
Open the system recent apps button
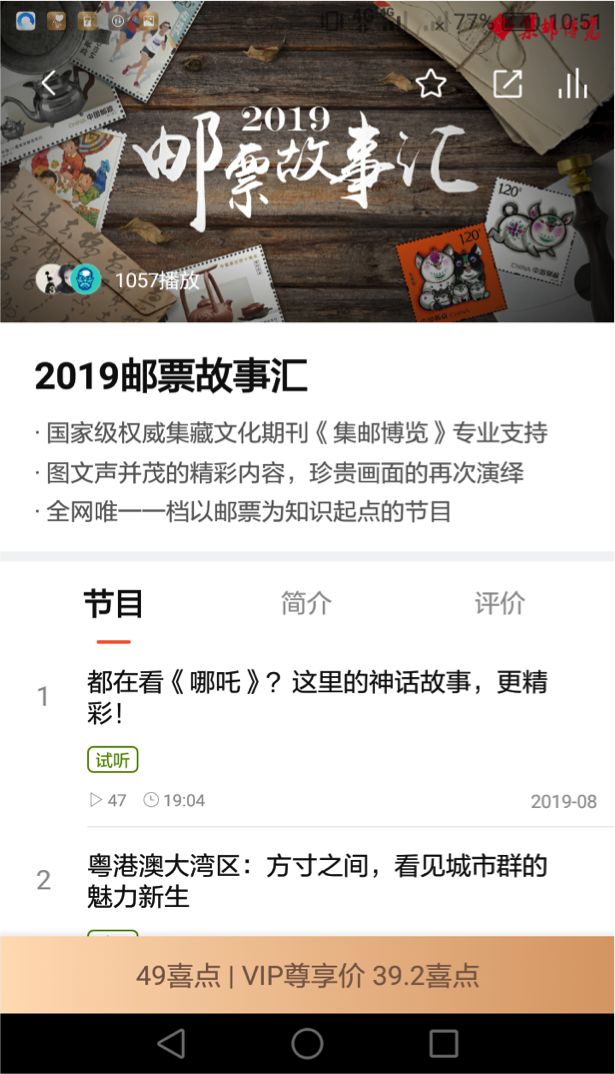point(443,1044)
